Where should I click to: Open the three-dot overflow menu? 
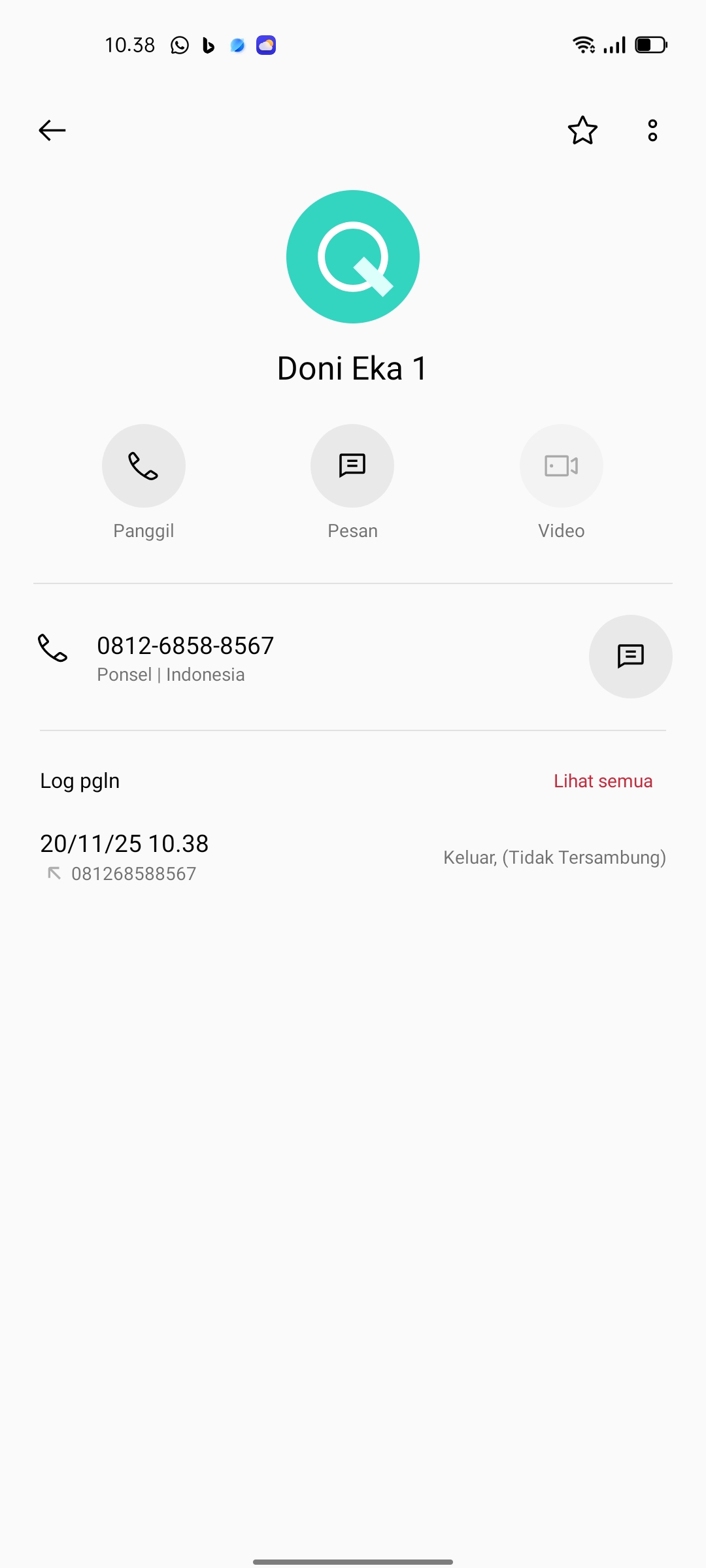click(652, 130)
